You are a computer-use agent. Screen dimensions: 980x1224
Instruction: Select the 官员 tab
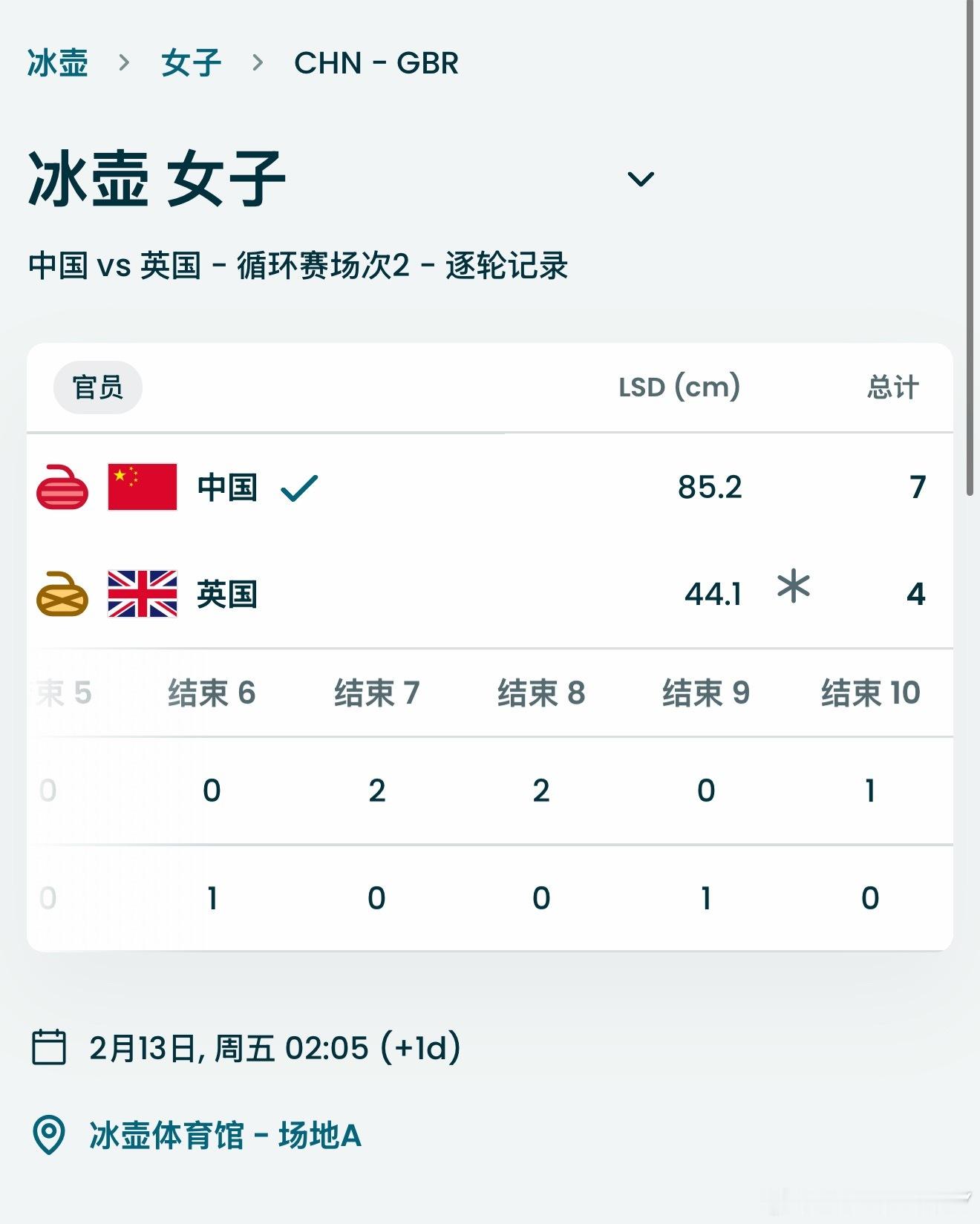point(98,387)
